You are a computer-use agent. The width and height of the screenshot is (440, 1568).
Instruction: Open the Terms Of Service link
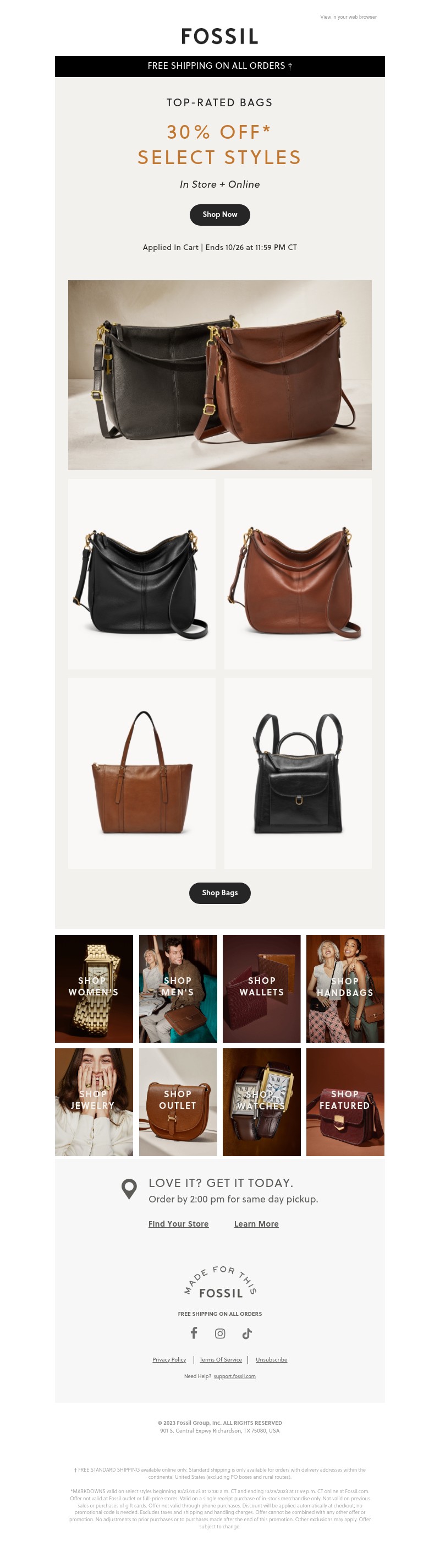coord(221,1359)
